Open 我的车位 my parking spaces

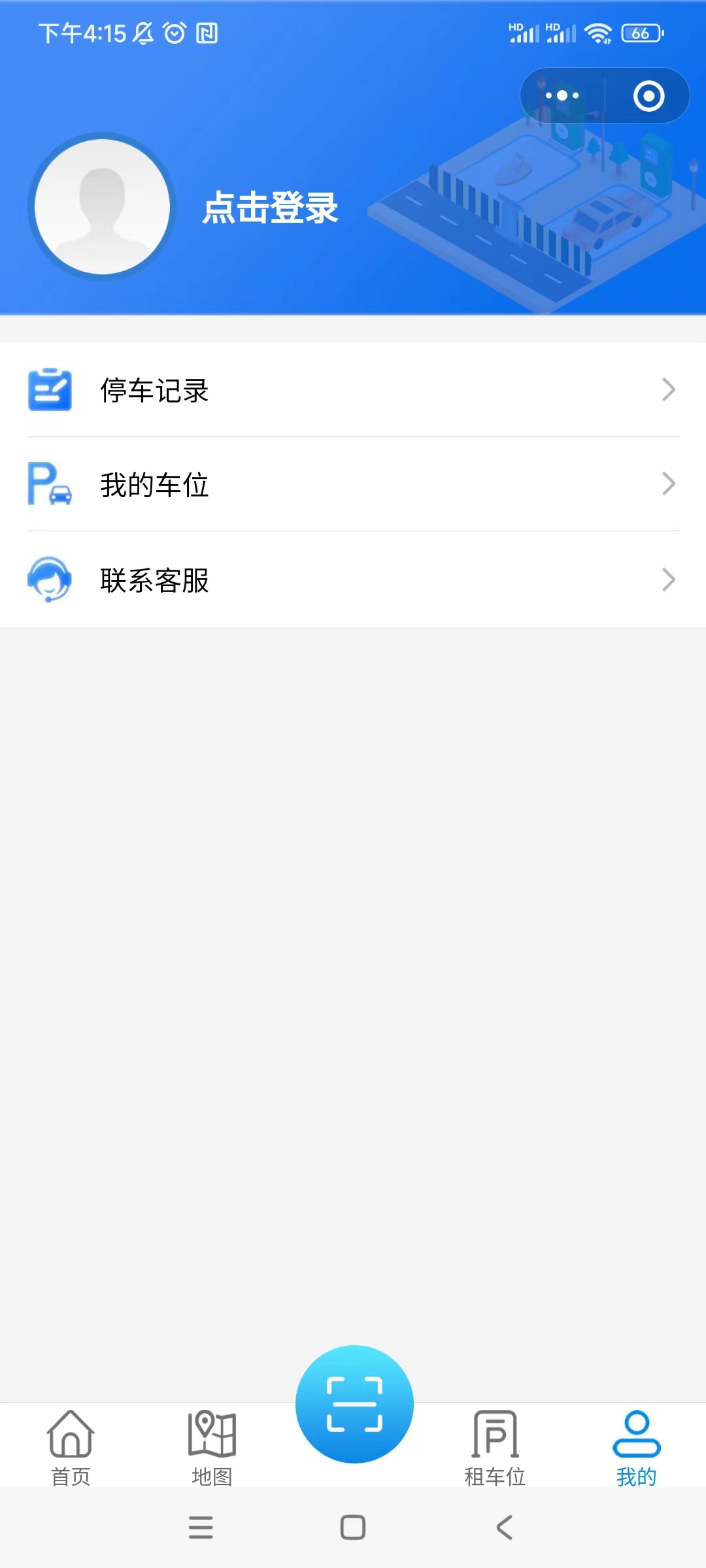[353, 484]
